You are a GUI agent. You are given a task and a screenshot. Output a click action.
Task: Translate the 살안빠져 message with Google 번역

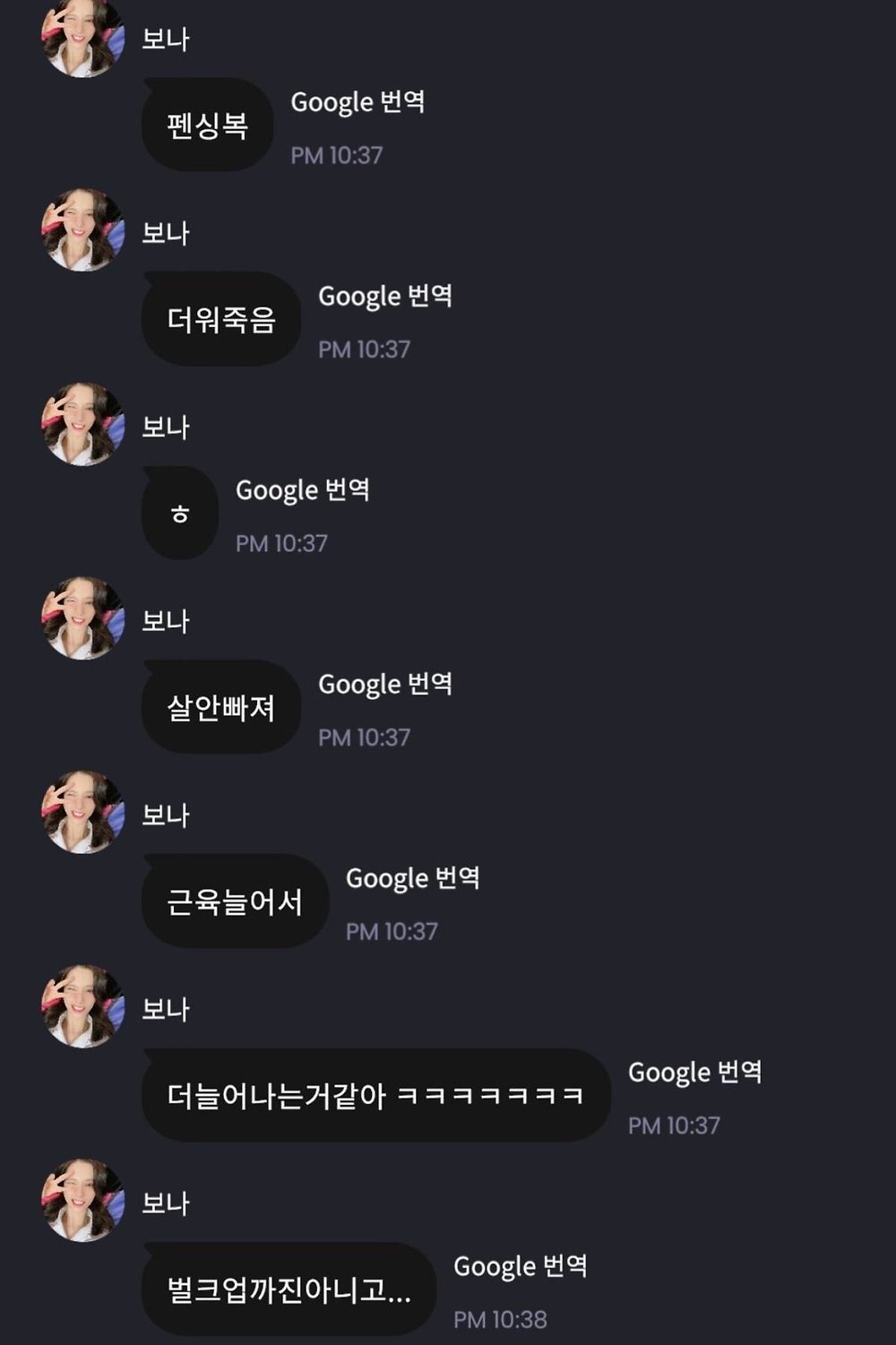pos(384,685)
